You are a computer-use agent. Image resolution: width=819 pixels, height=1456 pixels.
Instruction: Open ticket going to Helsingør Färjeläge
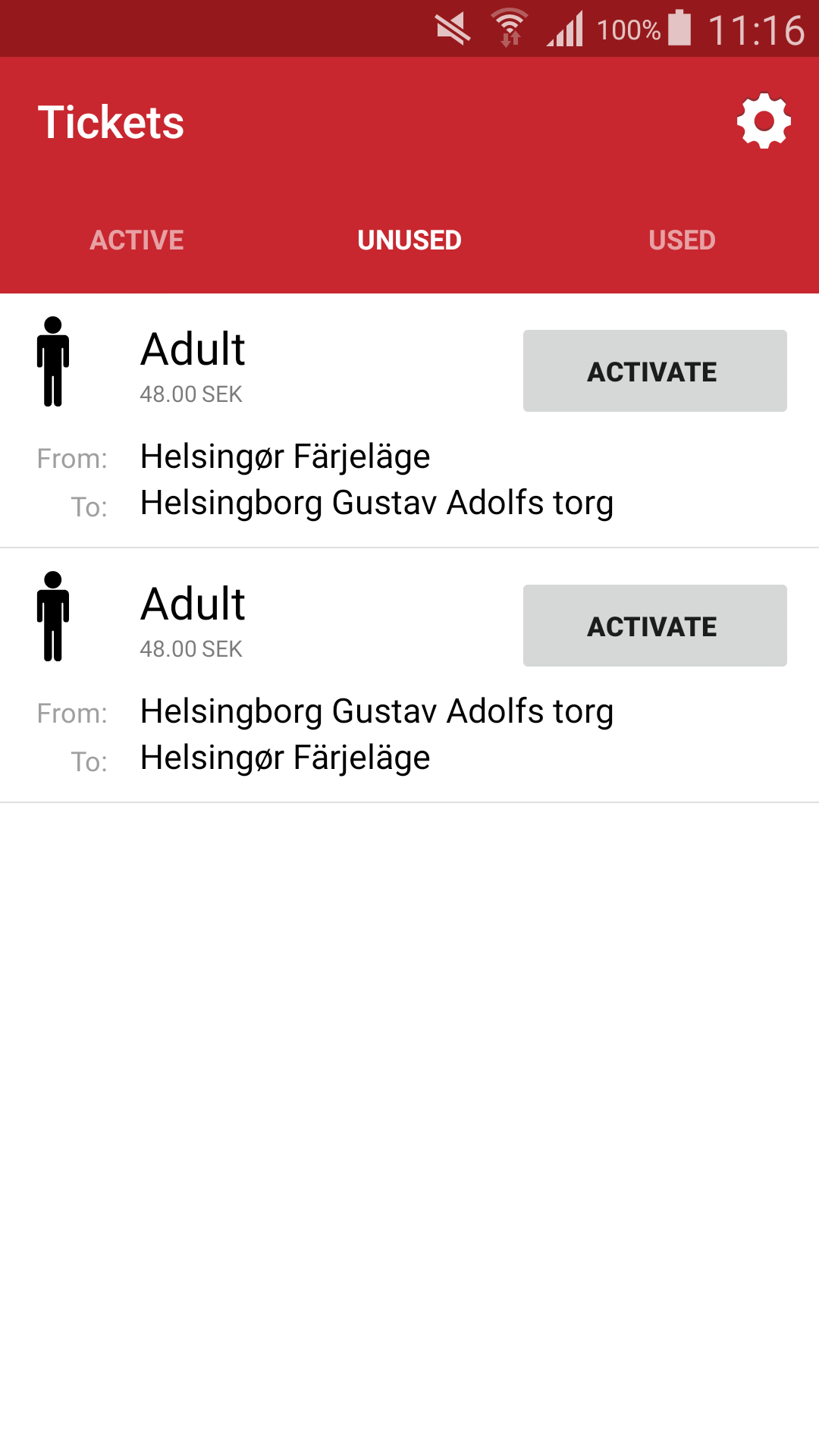285,758
